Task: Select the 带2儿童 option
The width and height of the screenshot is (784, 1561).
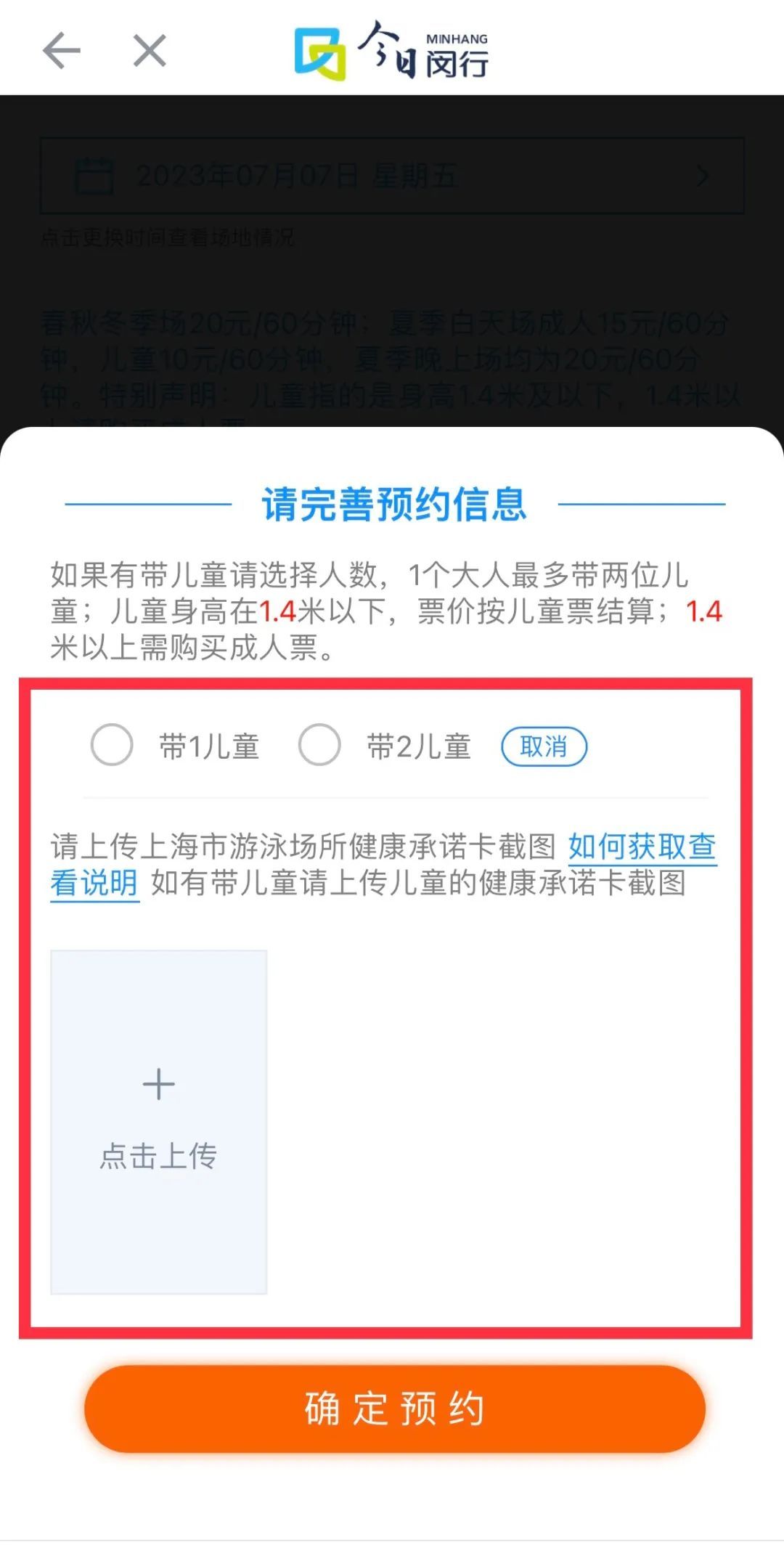Action: 319,745
